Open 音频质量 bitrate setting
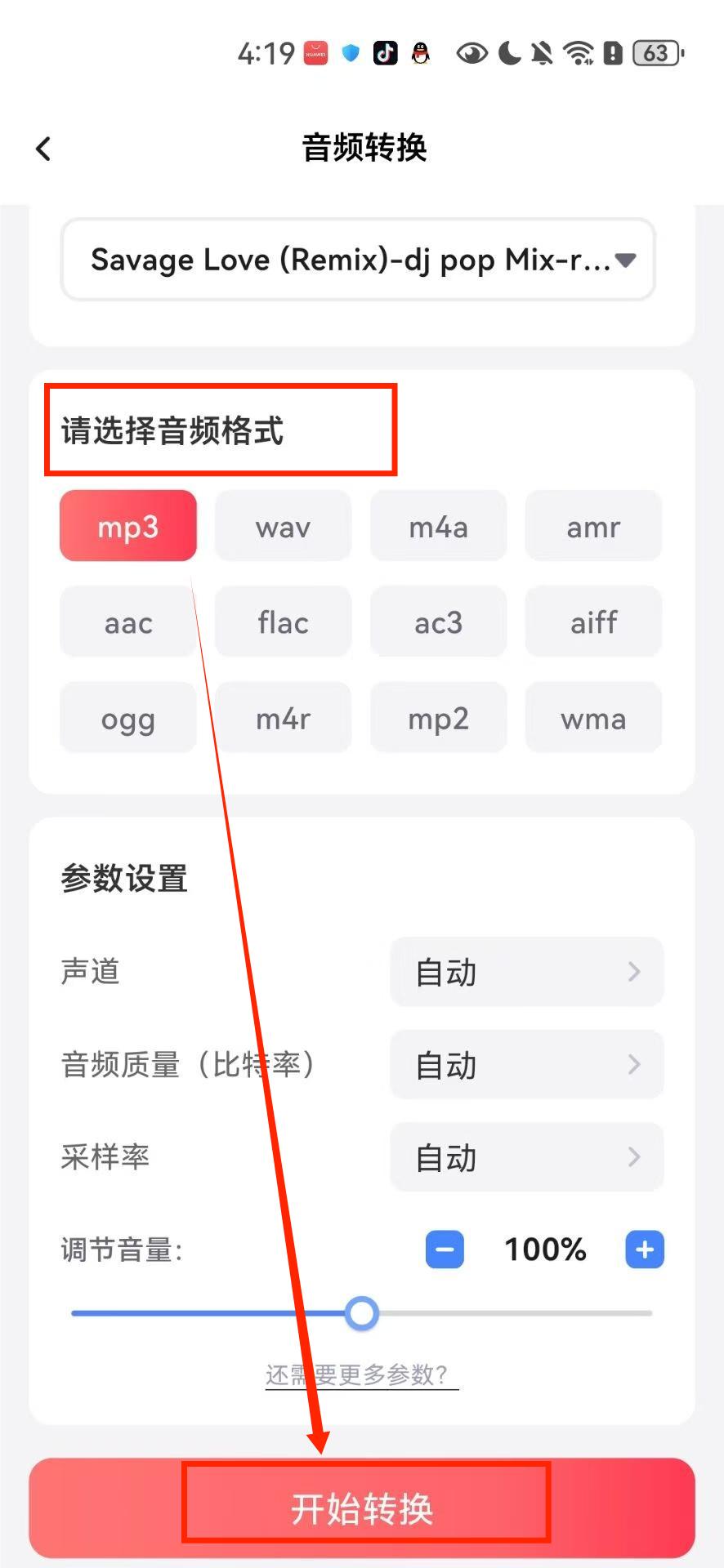The image size is (724, 1568). [526, 1065]
